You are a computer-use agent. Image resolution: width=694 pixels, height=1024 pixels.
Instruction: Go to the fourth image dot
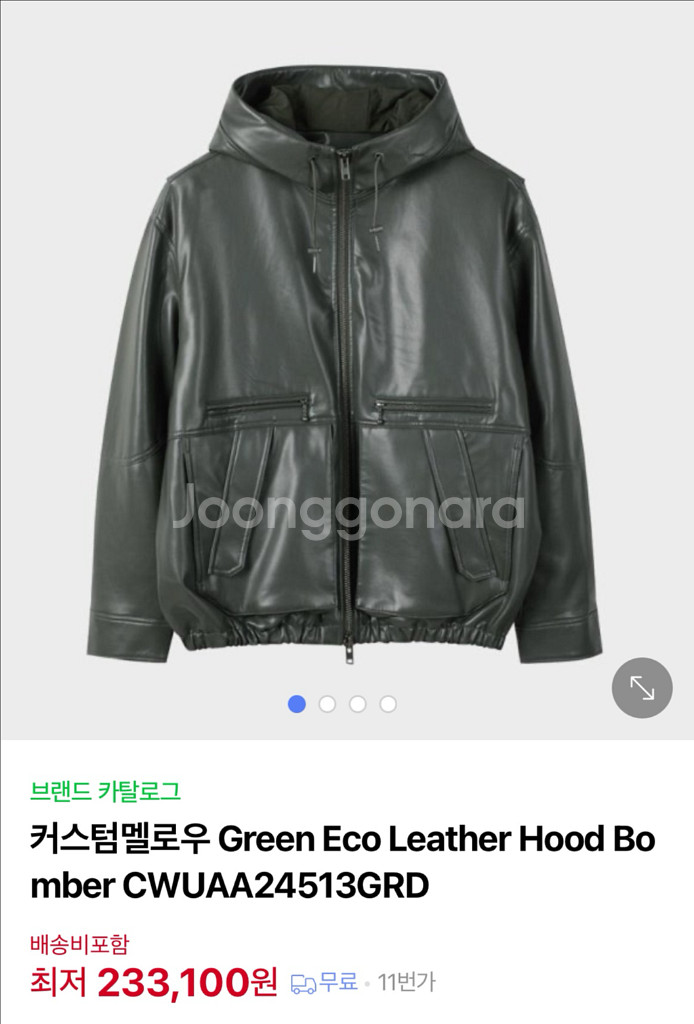click(x=388, y=704)
